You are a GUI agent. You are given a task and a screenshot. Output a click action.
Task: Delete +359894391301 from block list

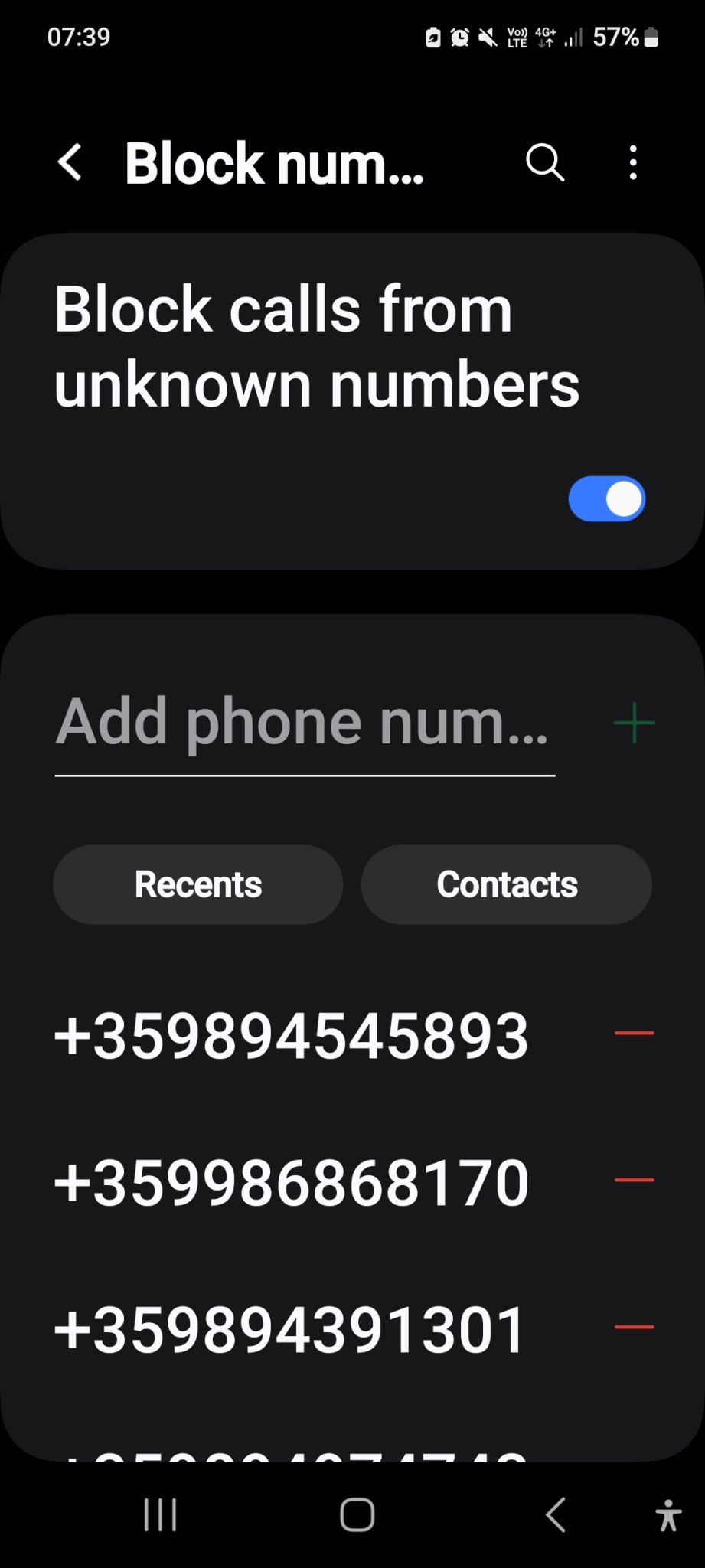click(x=635, y=1327)
